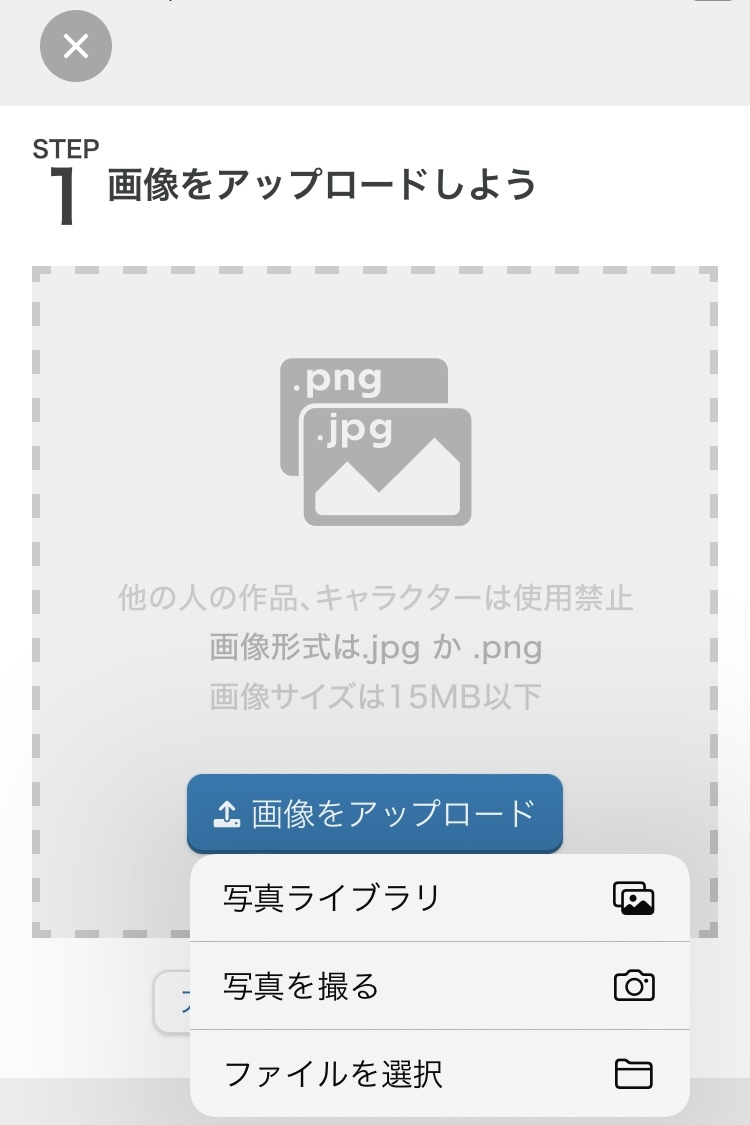Choose 写真ライブラリ from the menu

click(439, 898)
